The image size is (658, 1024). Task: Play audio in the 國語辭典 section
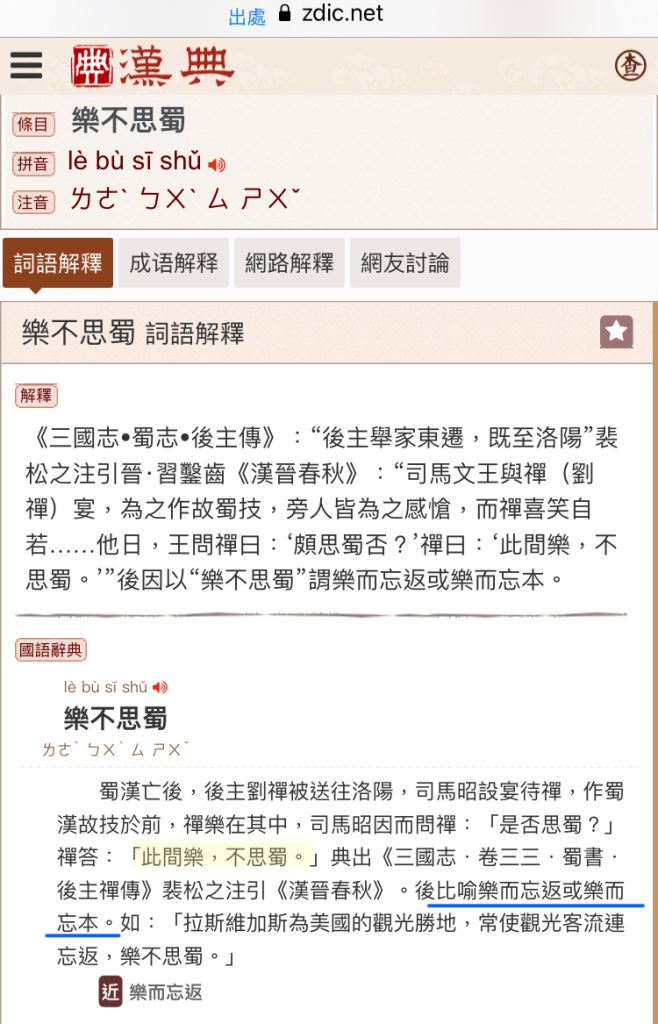(x=160, y=687)
